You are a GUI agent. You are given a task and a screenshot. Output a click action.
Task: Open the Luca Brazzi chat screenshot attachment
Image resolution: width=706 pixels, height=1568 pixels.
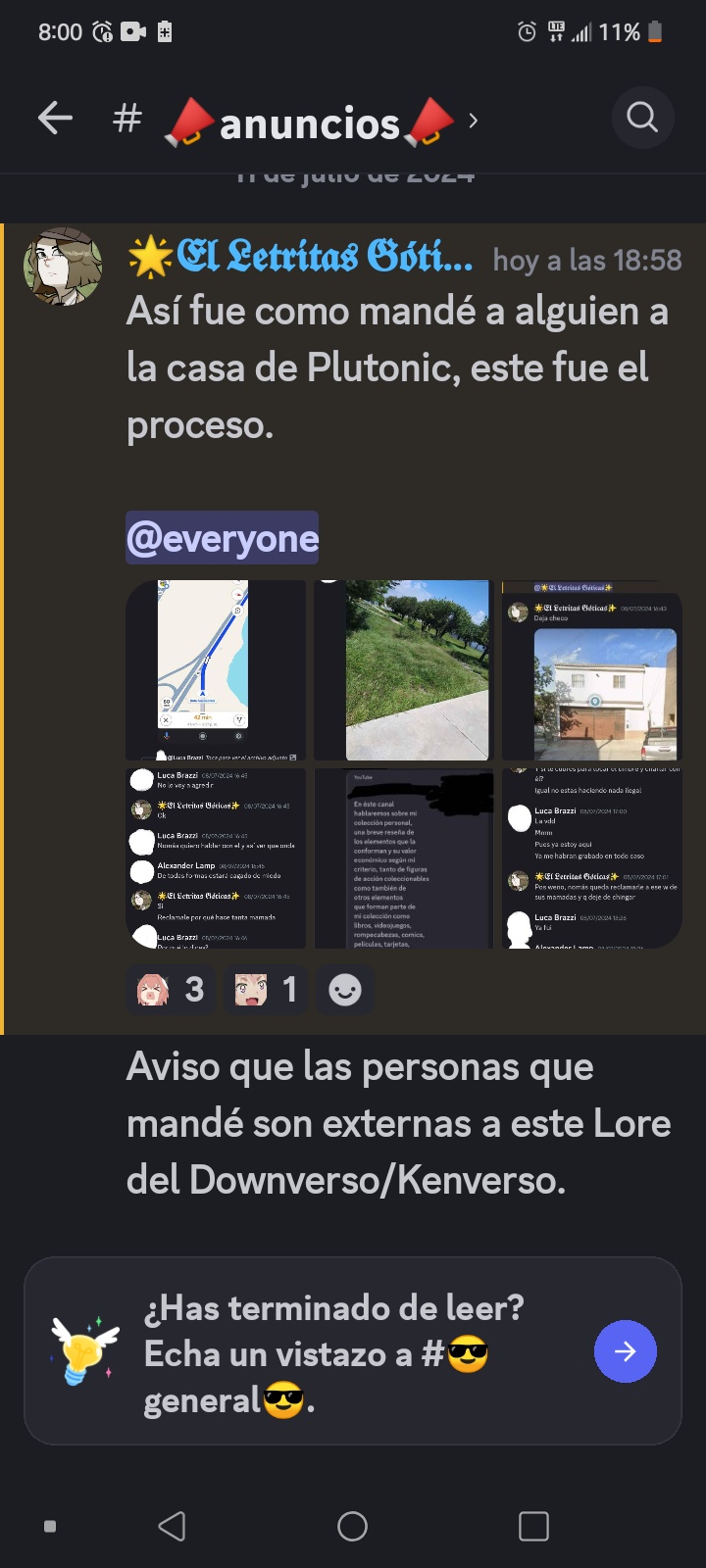pos(216,858)
